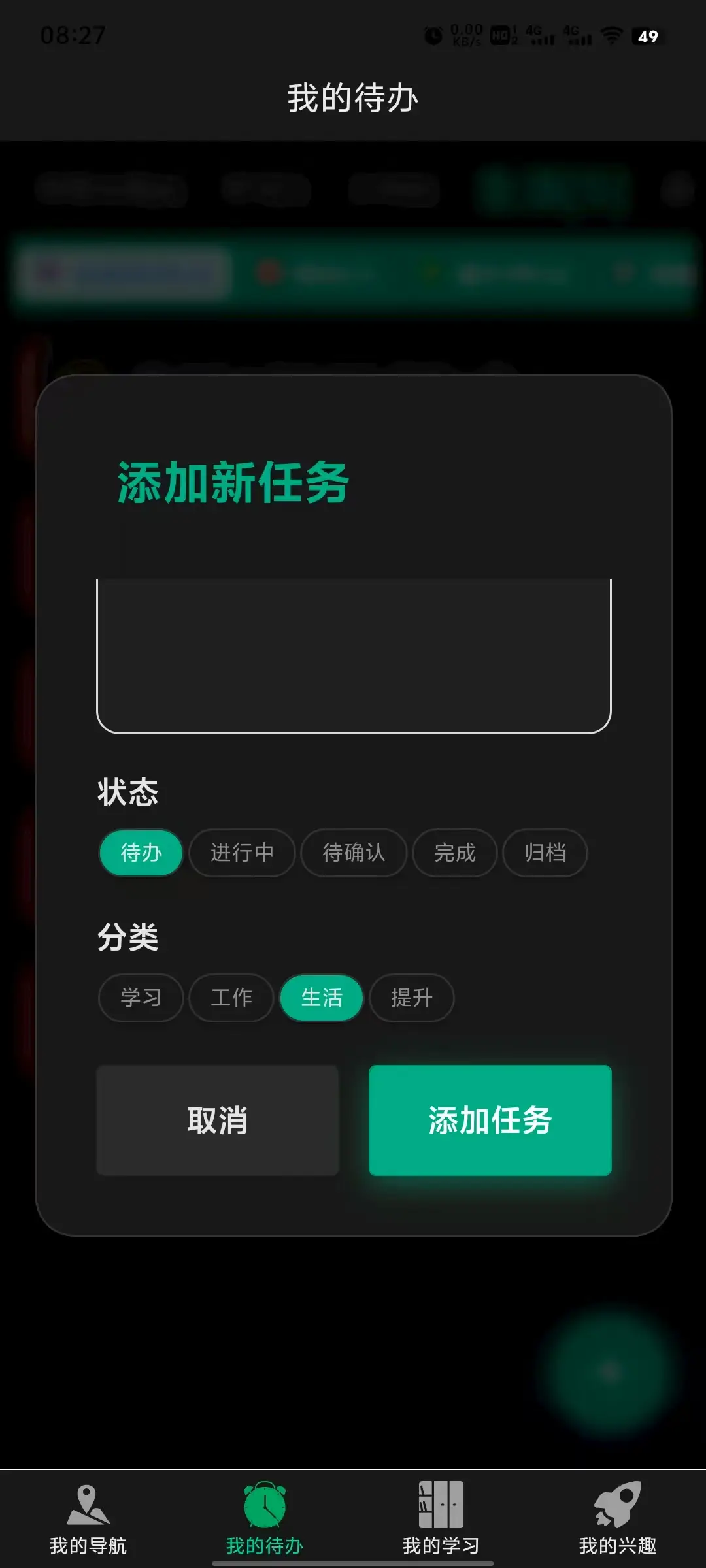
Task: Go to the 我的导航 tab
Action: click(x=88, y=1519)
